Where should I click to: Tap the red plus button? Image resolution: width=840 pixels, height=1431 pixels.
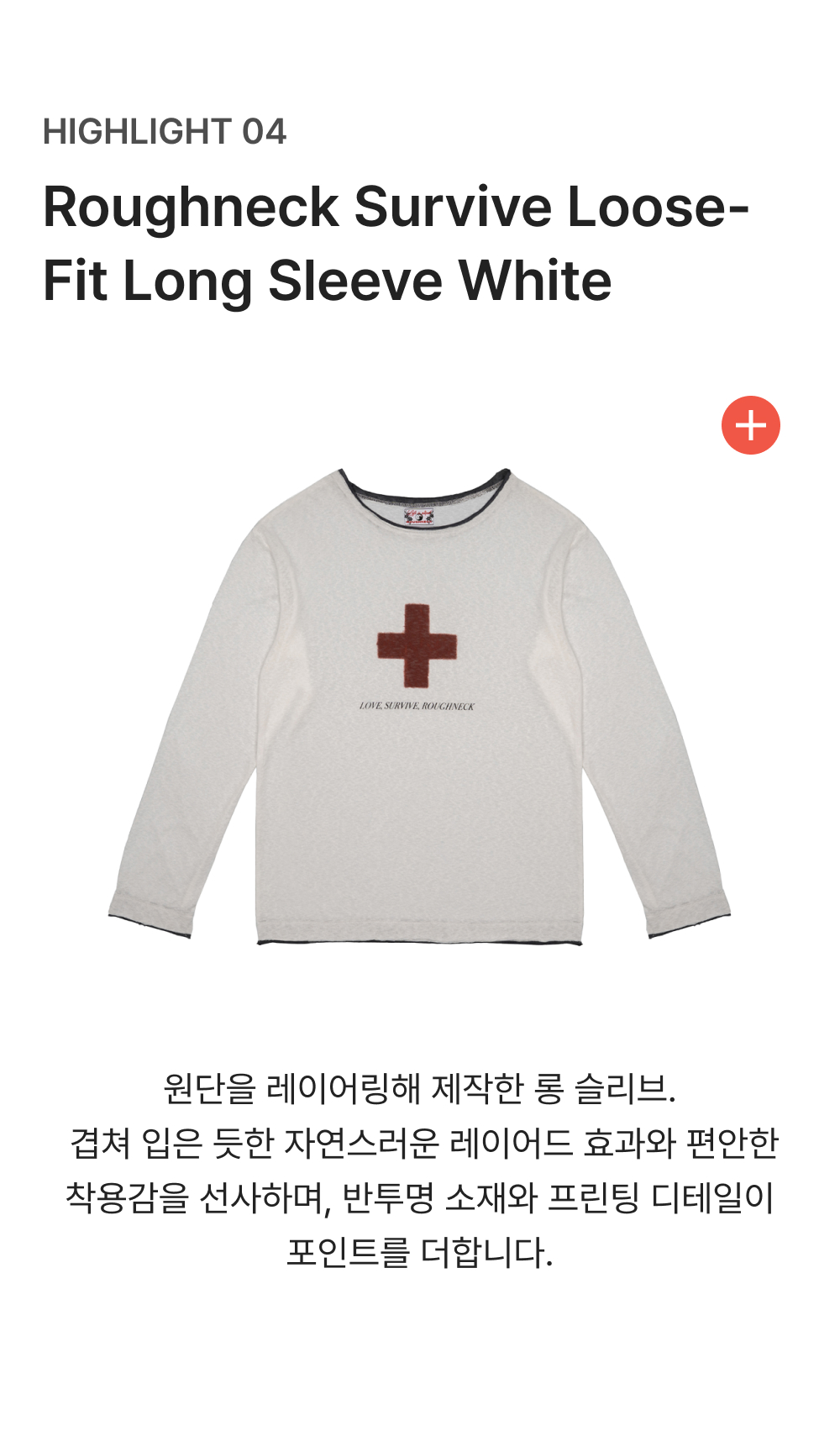(750, 425)
